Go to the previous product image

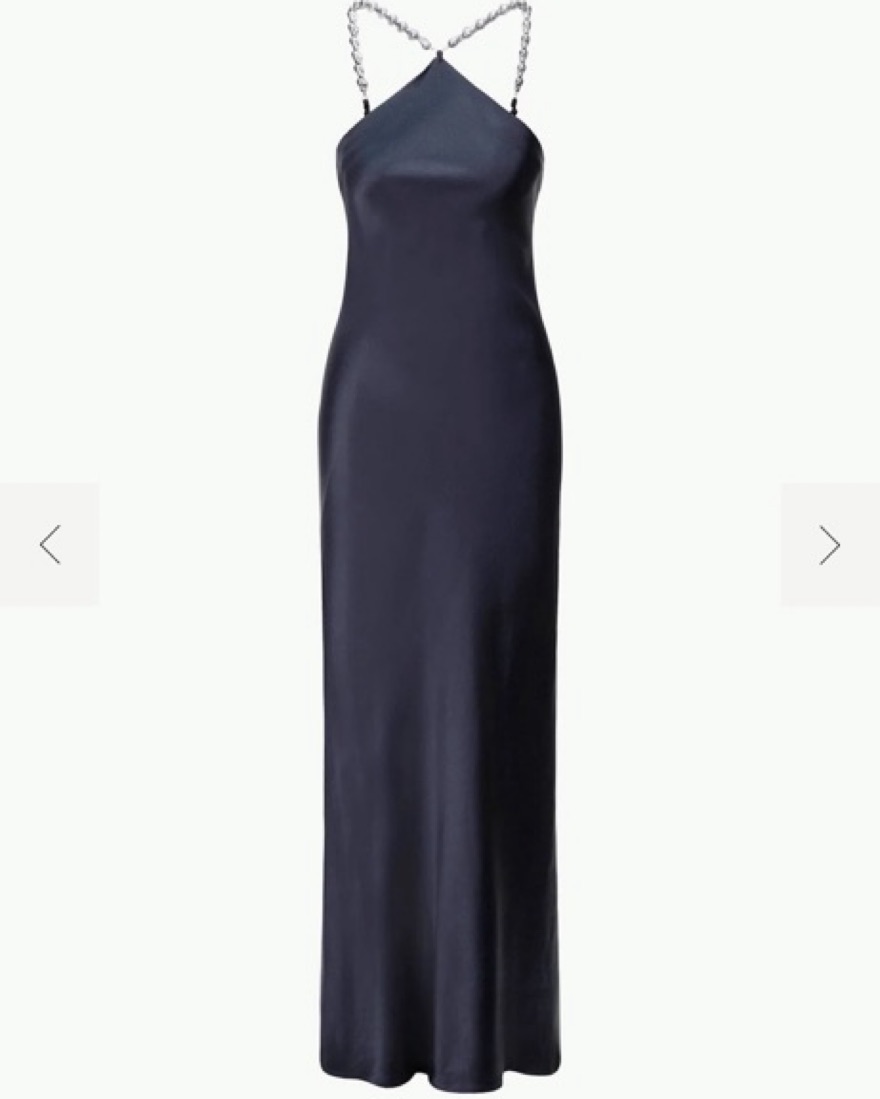tap(49, 545)
